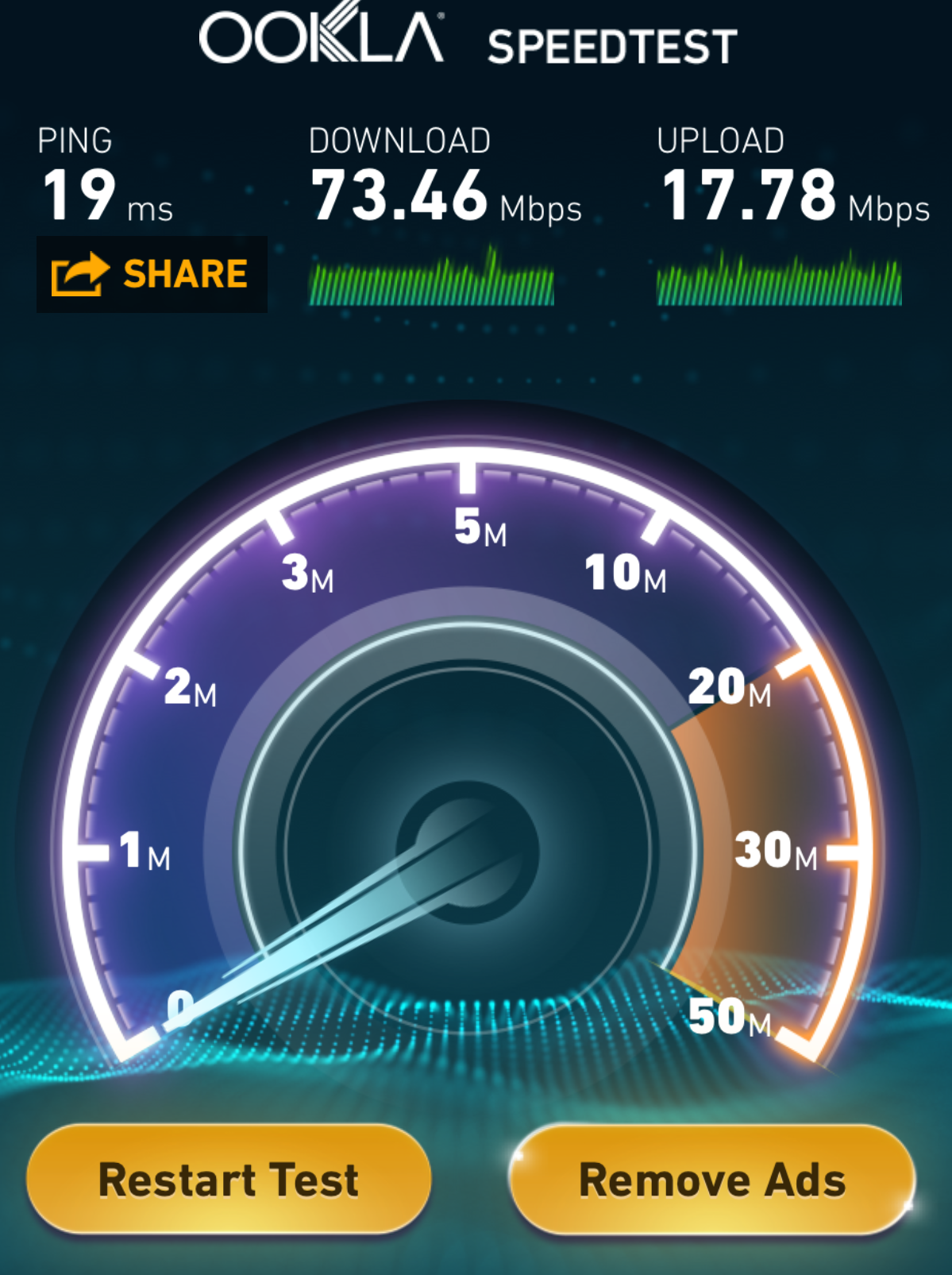952x1275 pixels.
Task: Select Remove Ads
Action: (x=712, y=1180)
